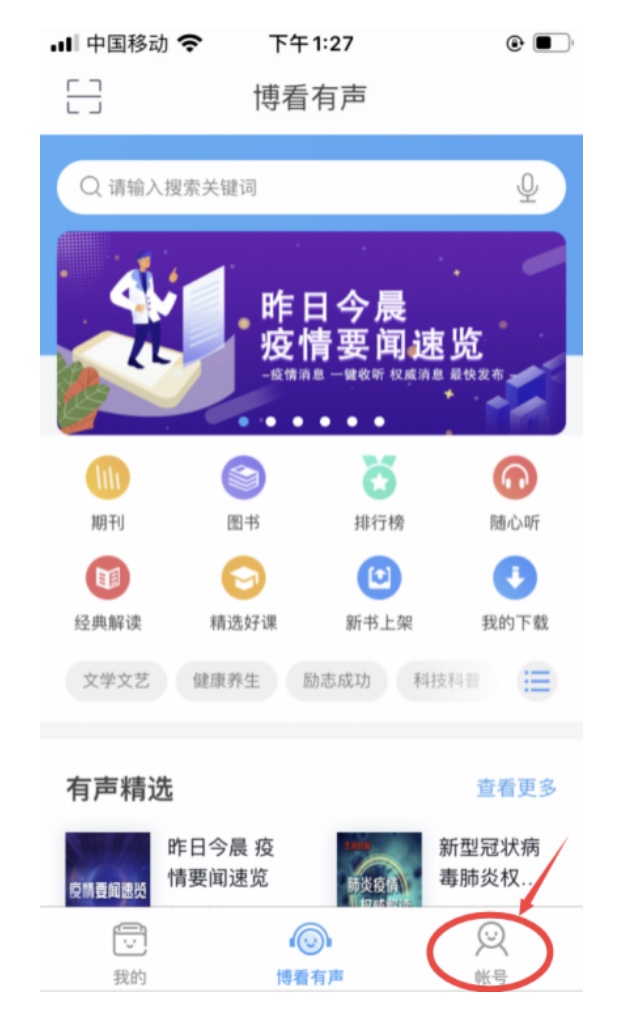Tap 查看更多 for 有声精选

(x=516, y=788)
